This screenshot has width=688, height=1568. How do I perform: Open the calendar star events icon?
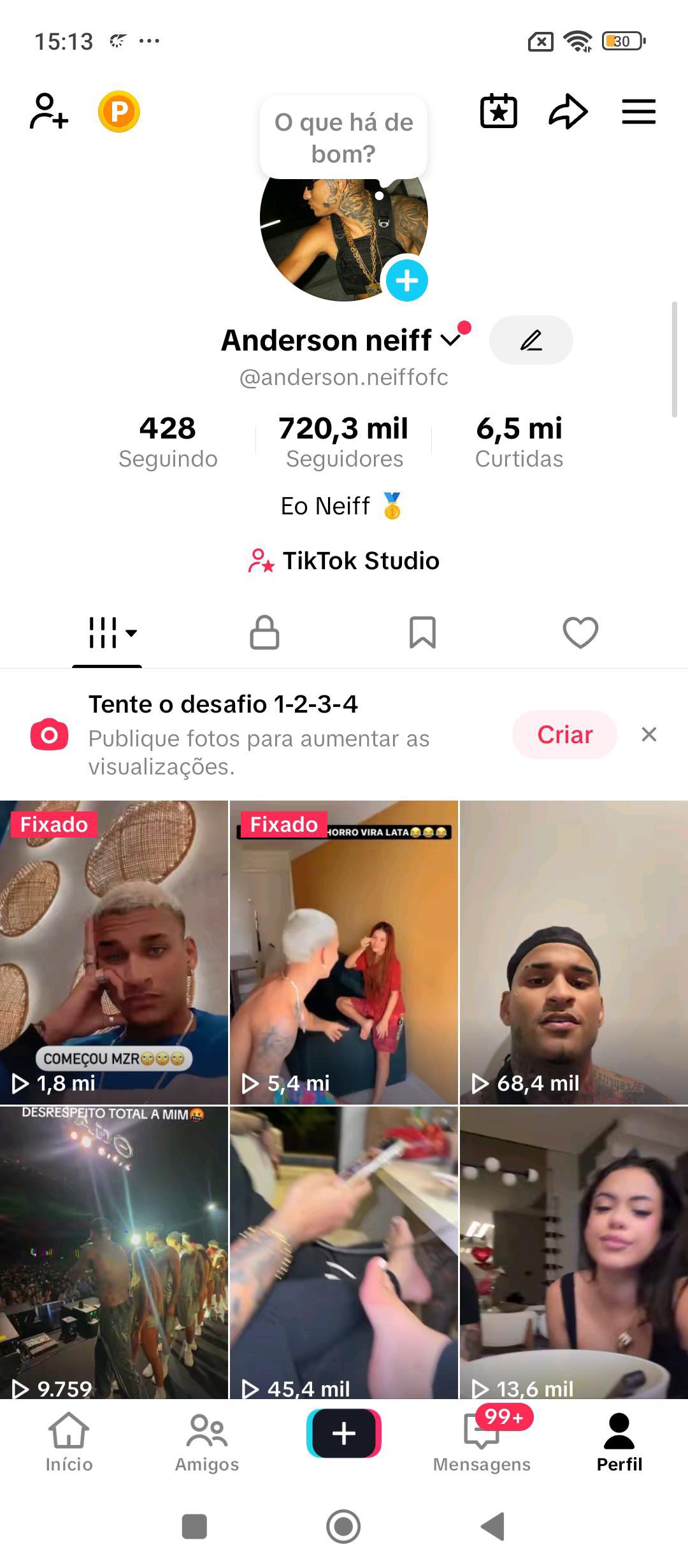(x=498, y=112)
